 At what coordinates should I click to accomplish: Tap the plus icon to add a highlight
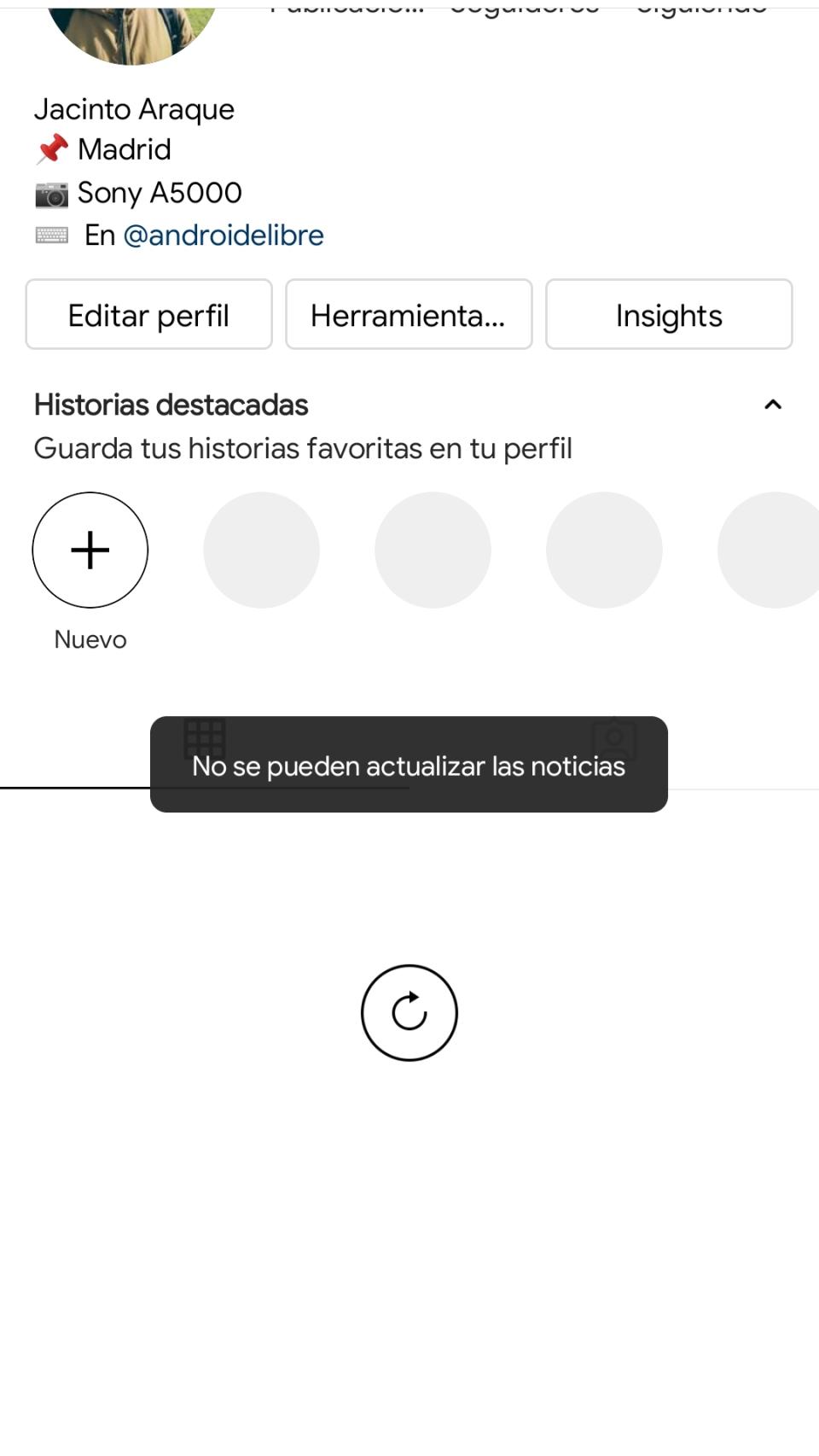coord(90,550)
